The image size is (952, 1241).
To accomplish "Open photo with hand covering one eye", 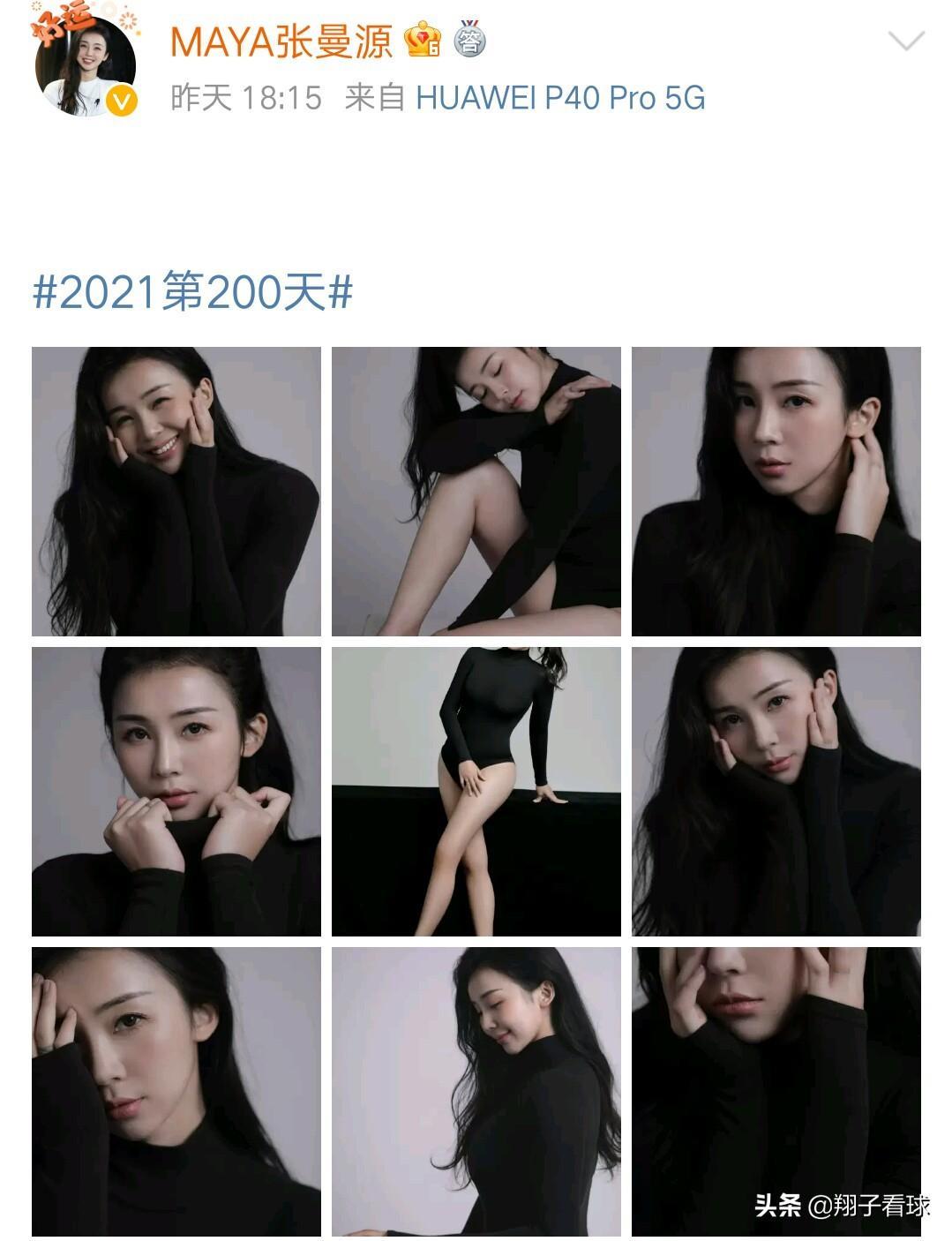I will [x=176, y=1091].
